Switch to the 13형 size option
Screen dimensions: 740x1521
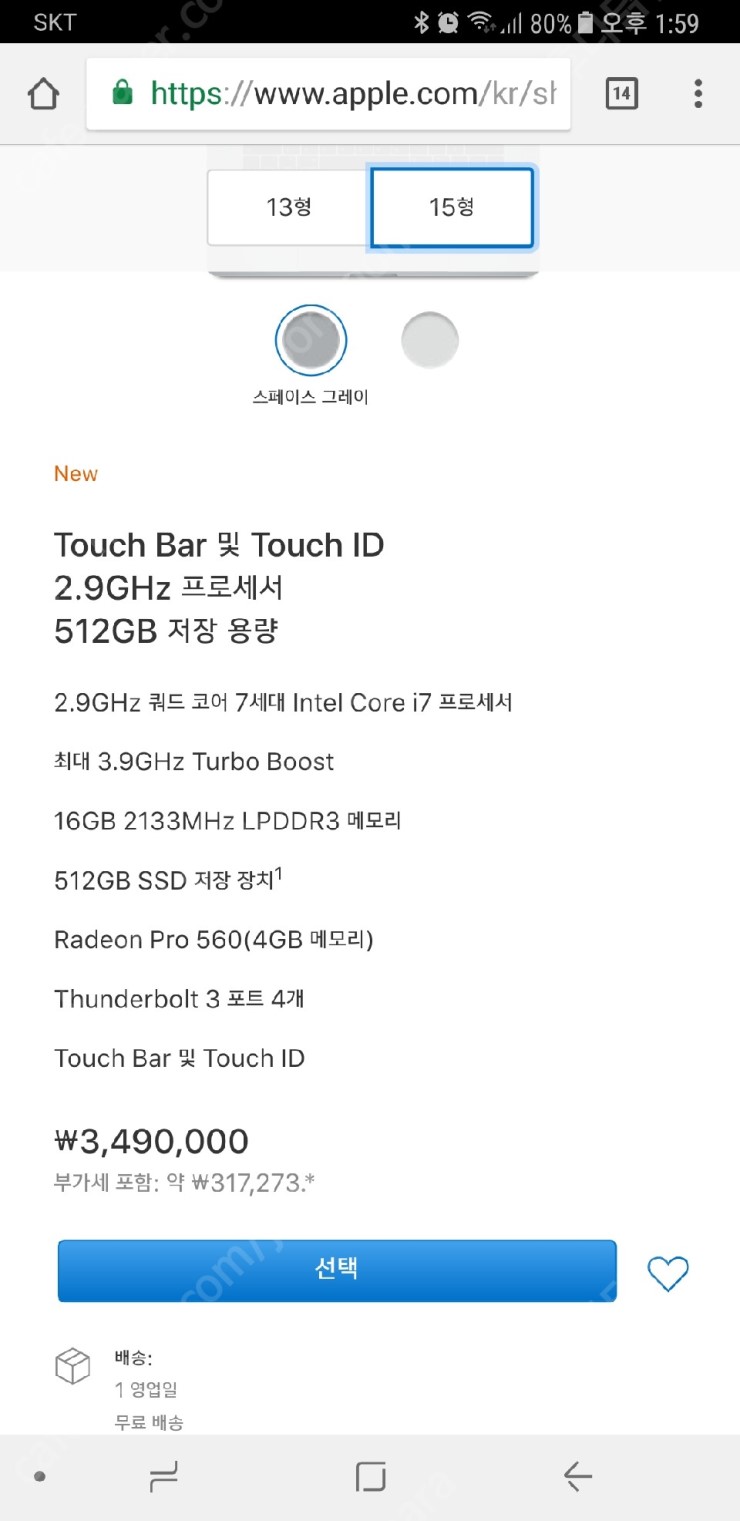(289, 208)
